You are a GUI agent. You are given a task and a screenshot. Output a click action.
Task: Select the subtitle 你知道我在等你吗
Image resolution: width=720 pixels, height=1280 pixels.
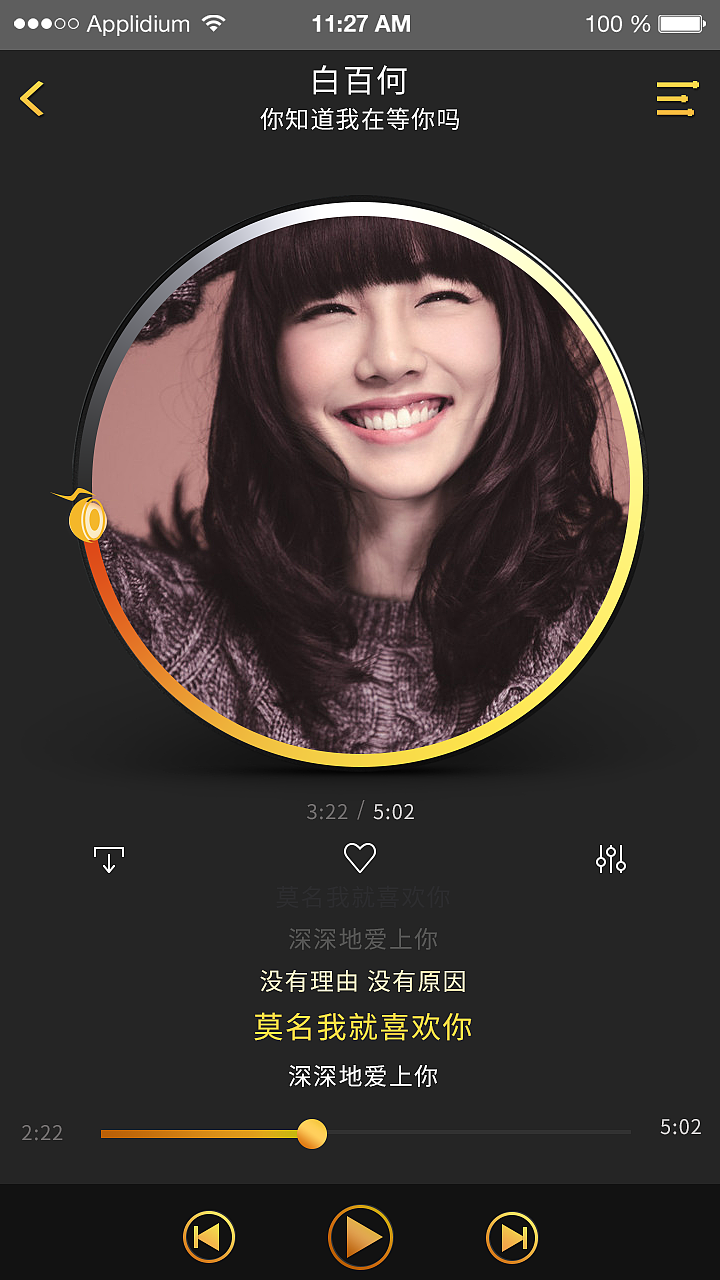[360, 119]
